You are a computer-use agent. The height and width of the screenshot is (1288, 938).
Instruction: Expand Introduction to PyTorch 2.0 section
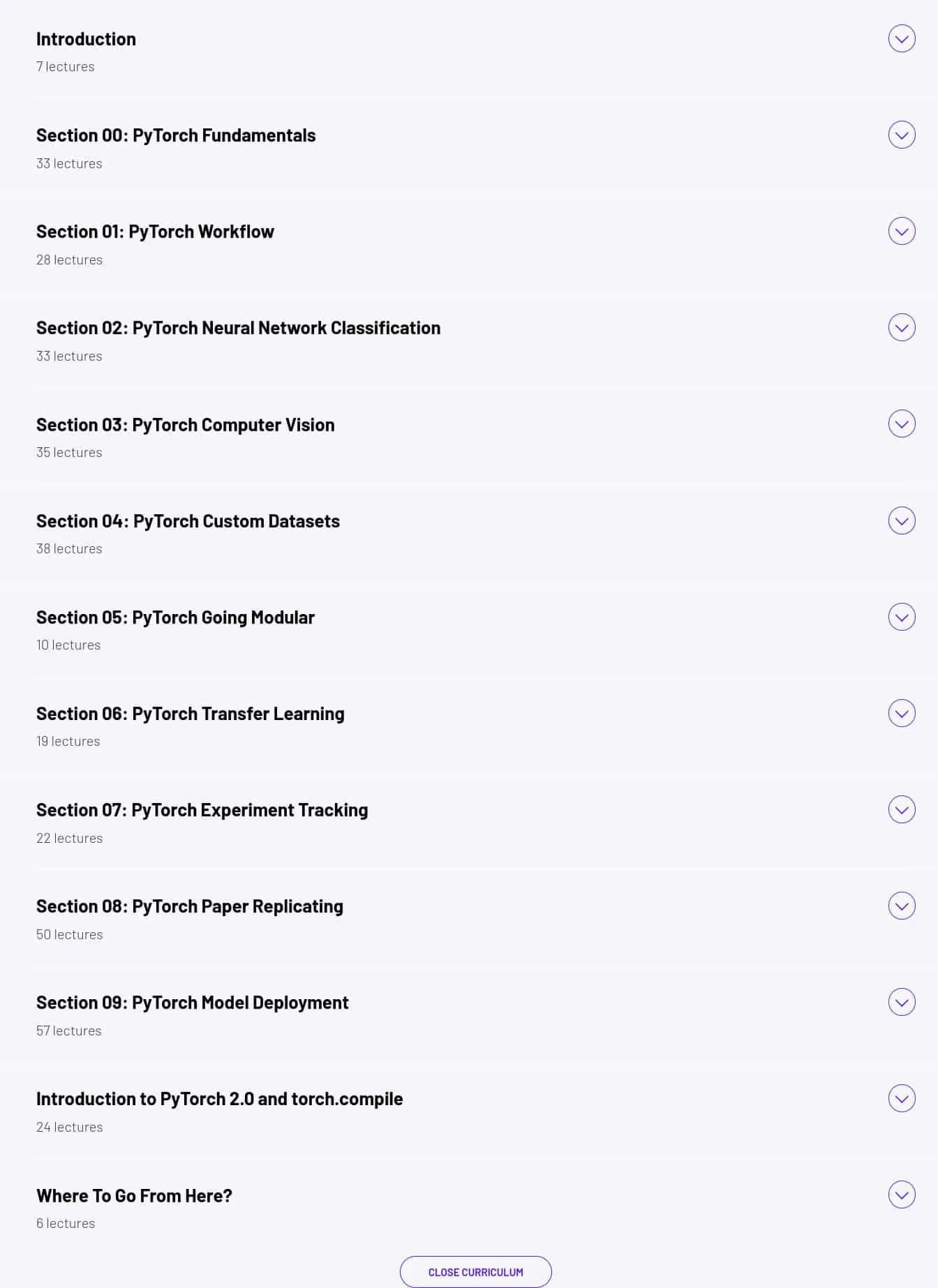[902, 1098]
